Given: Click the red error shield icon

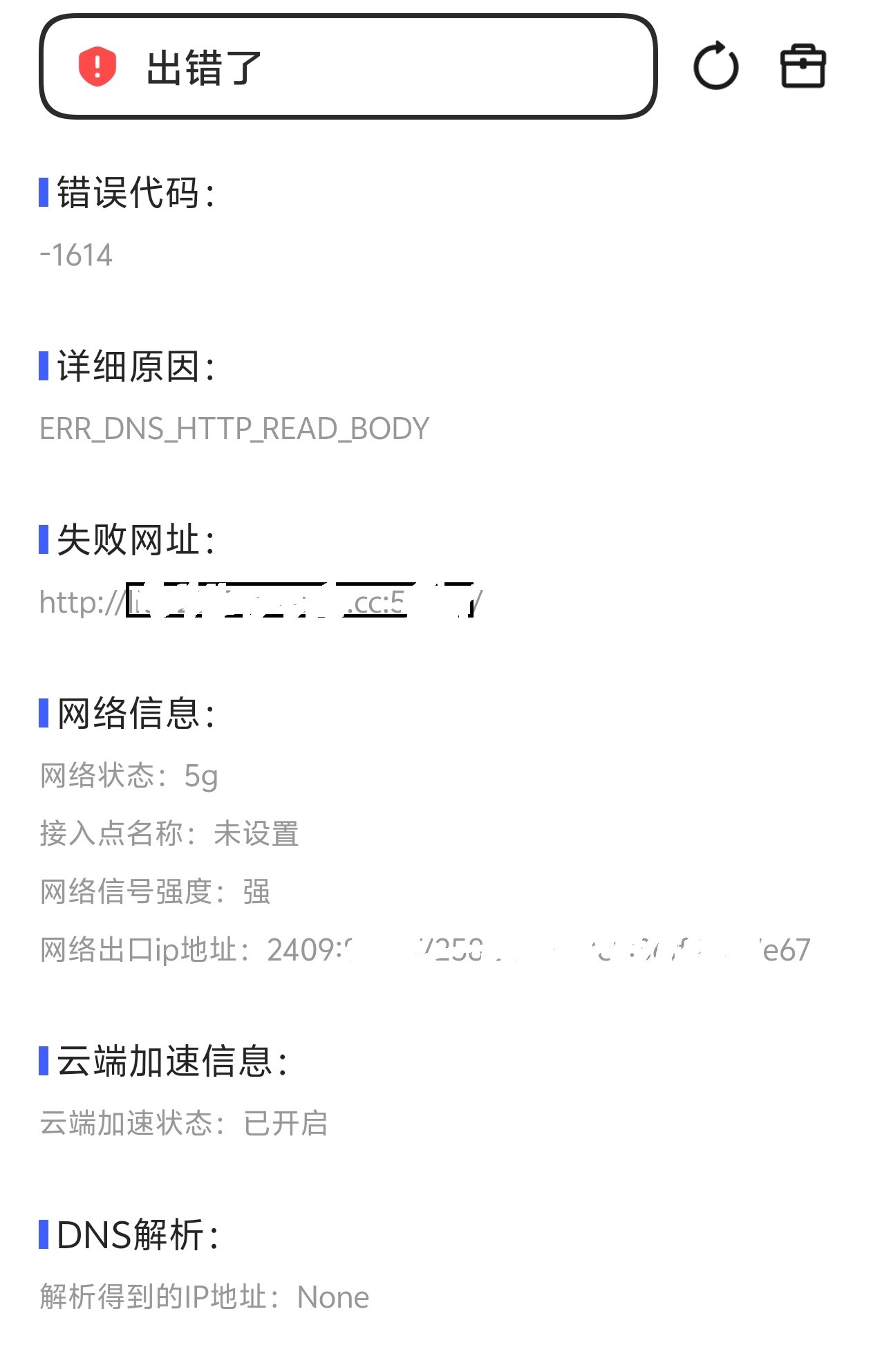Looking at the screenshot, I should (x=97, y=67).
